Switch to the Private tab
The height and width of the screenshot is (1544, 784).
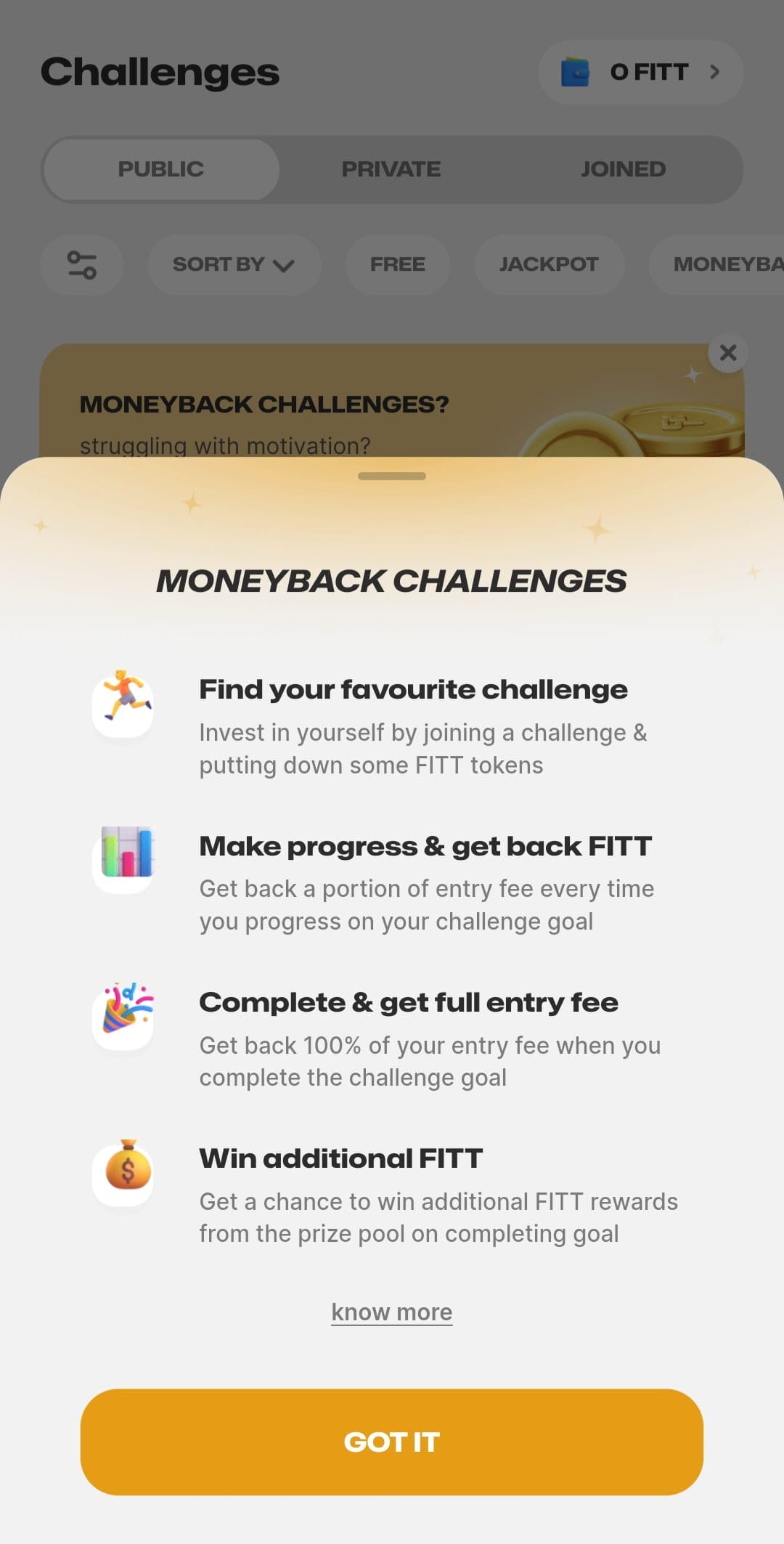point(391,169)
